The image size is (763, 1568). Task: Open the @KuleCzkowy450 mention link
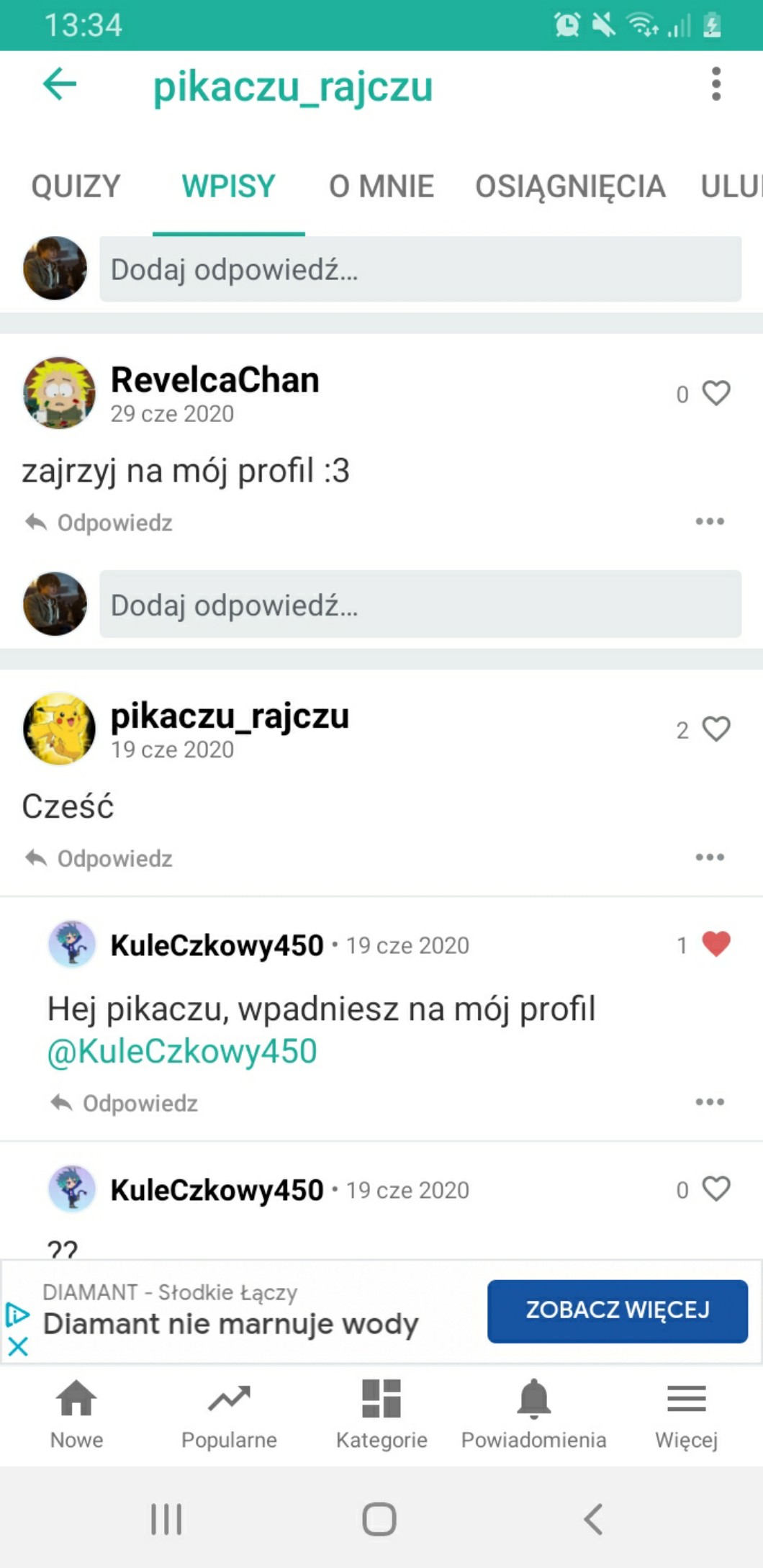(182, 1051)
